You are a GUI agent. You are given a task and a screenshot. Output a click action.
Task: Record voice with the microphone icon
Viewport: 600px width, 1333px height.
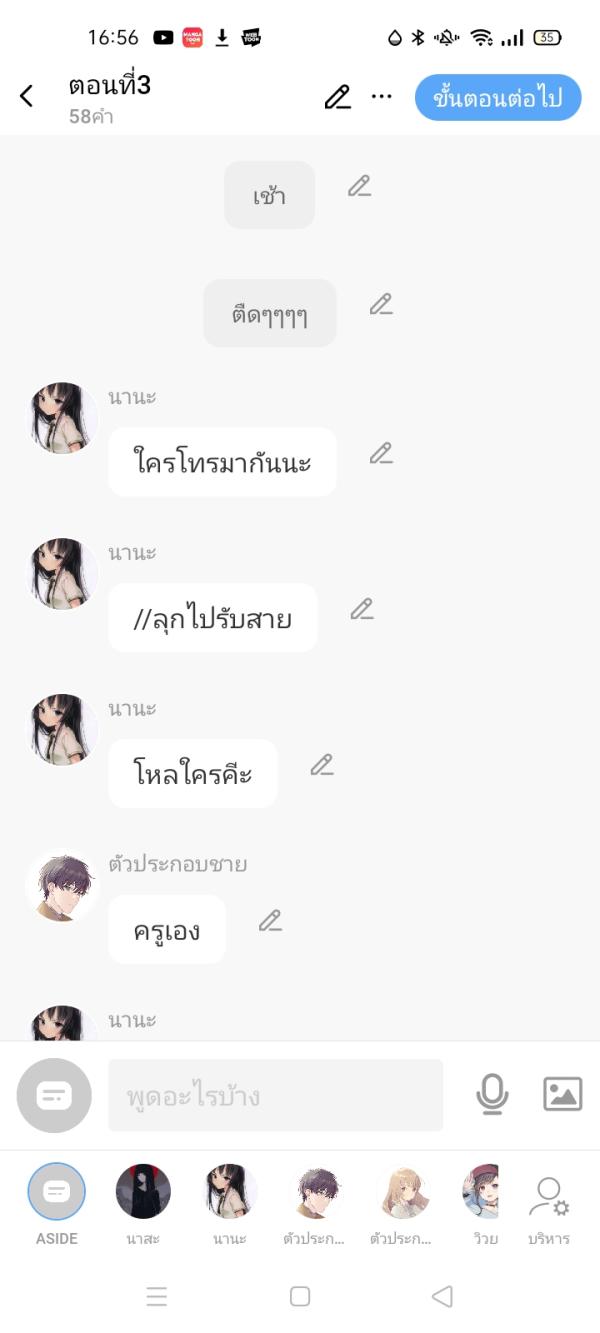tap(491, 1095)
